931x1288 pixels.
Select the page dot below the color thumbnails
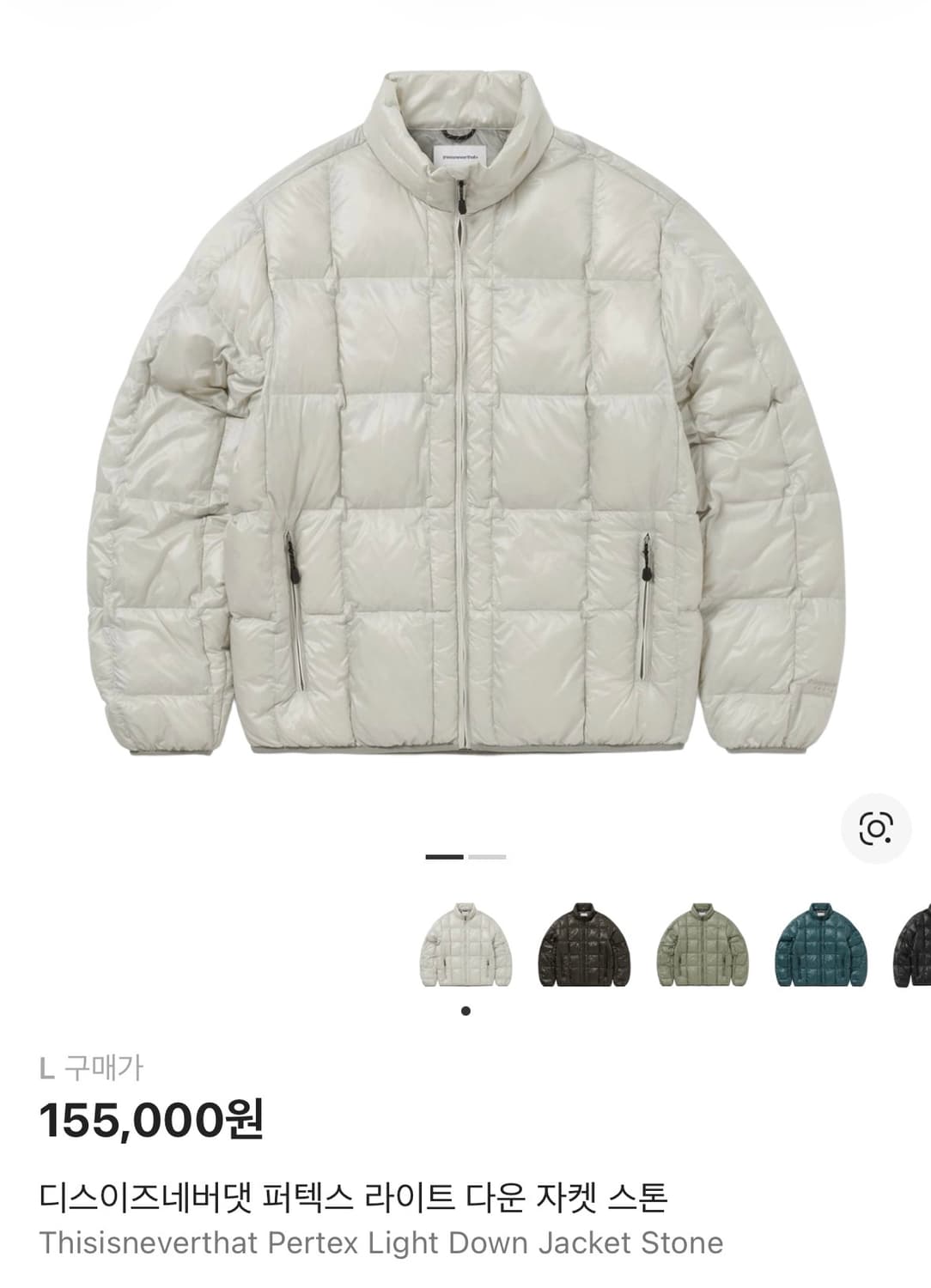pyautogui.click(x=466, y=1010)
